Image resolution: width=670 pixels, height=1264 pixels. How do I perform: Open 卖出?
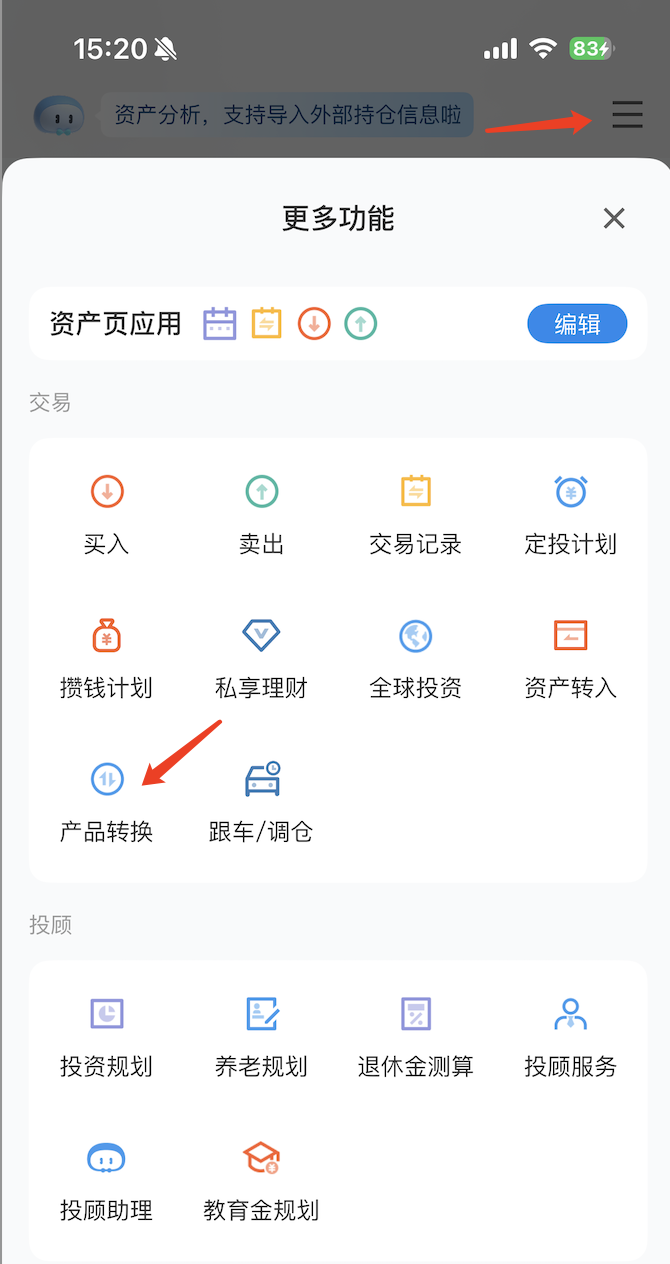(x=261, y=514)
